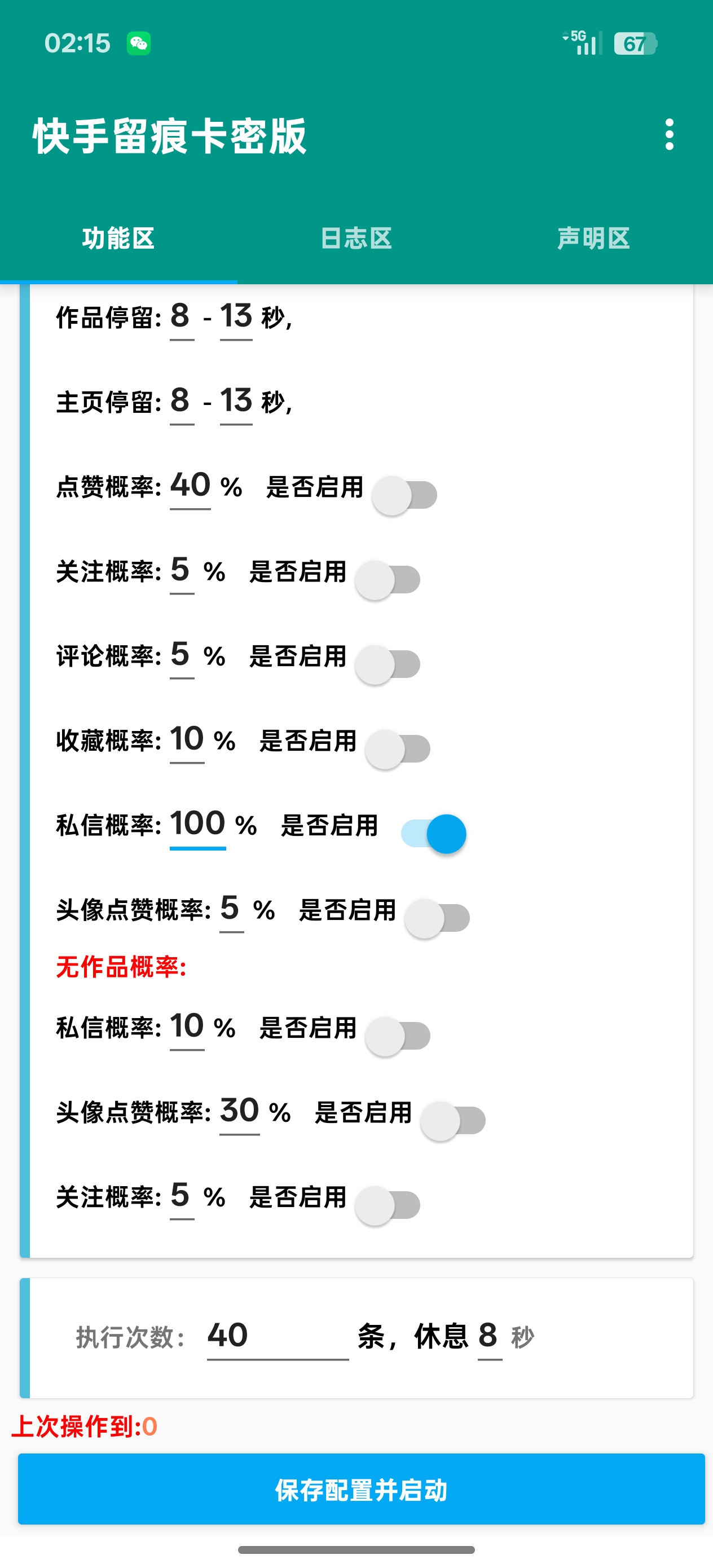Edit the 执行次数 field showing 40
The width and height of the screenshot is (713, 1568).
pos(277,1336)
